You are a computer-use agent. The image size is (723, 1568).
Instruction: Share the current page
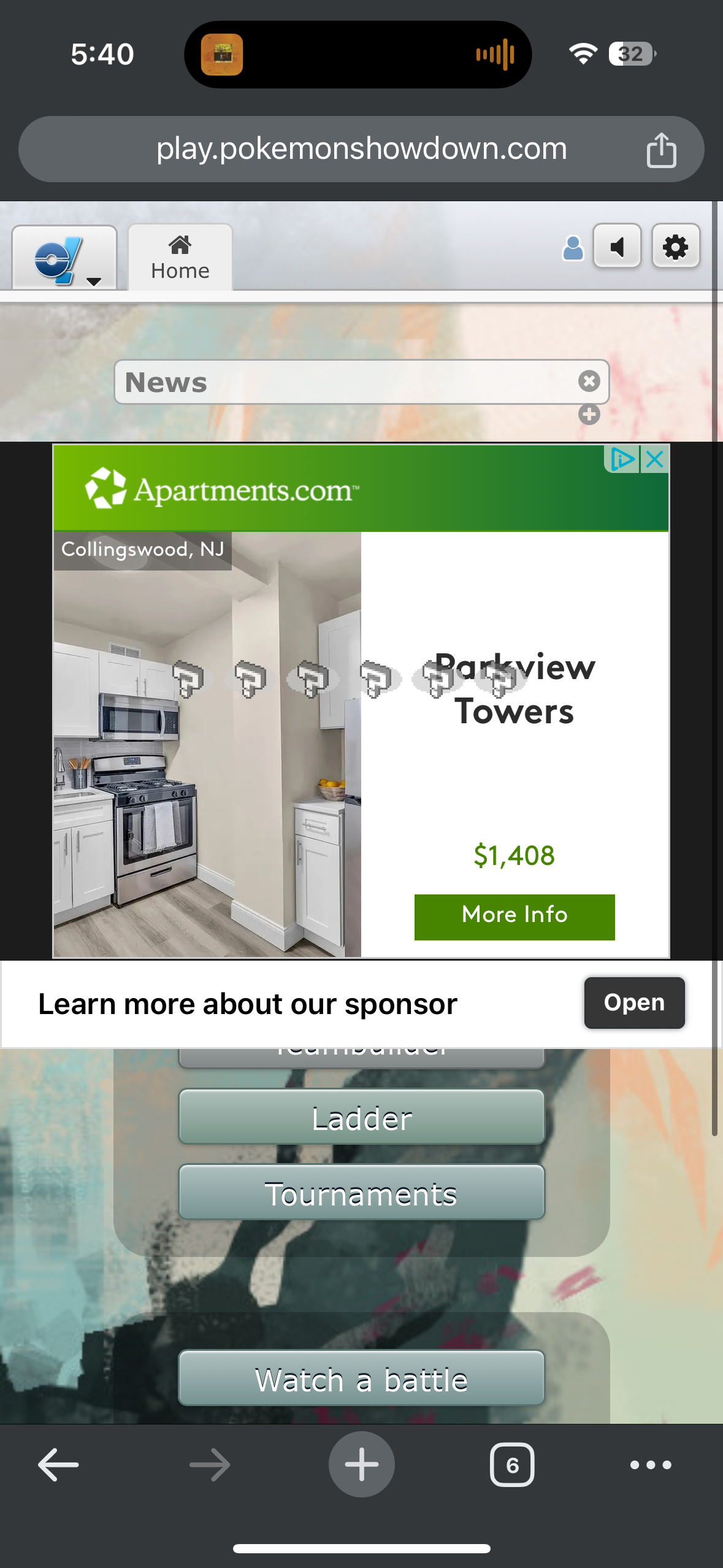661,150
